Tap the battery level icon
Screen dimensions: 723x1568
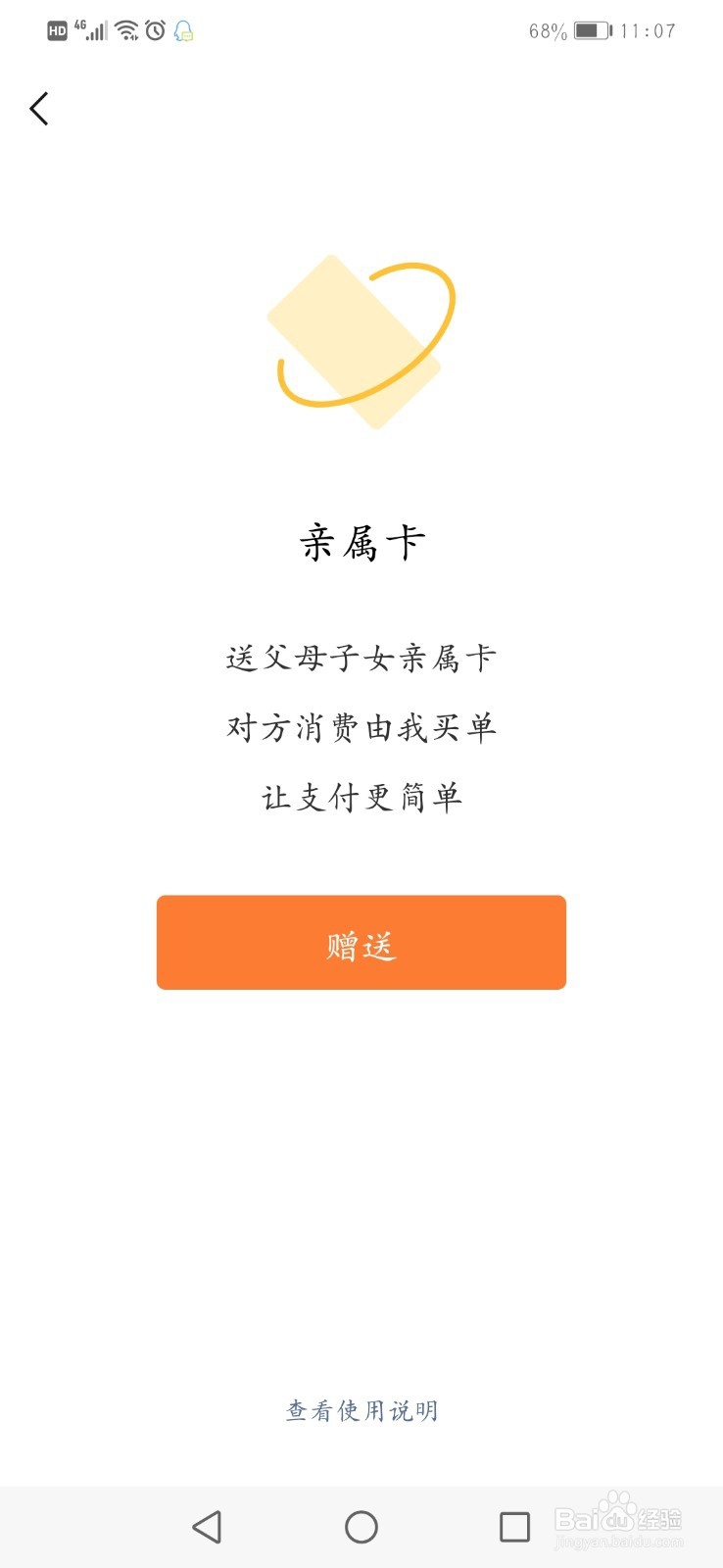(x=592, y=30)
